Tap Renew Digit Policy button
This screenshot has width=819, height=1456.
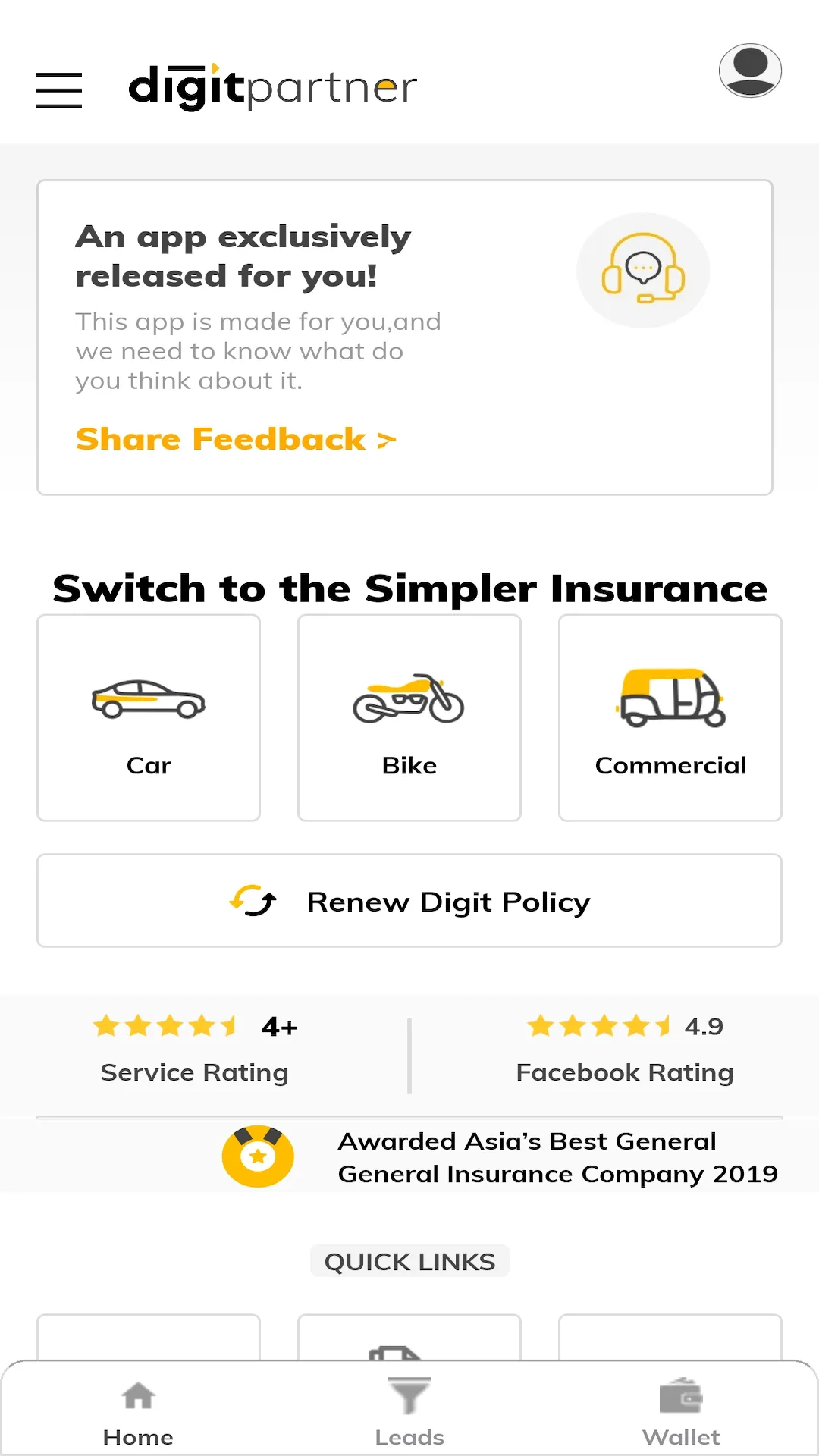(x=409, y=901)
